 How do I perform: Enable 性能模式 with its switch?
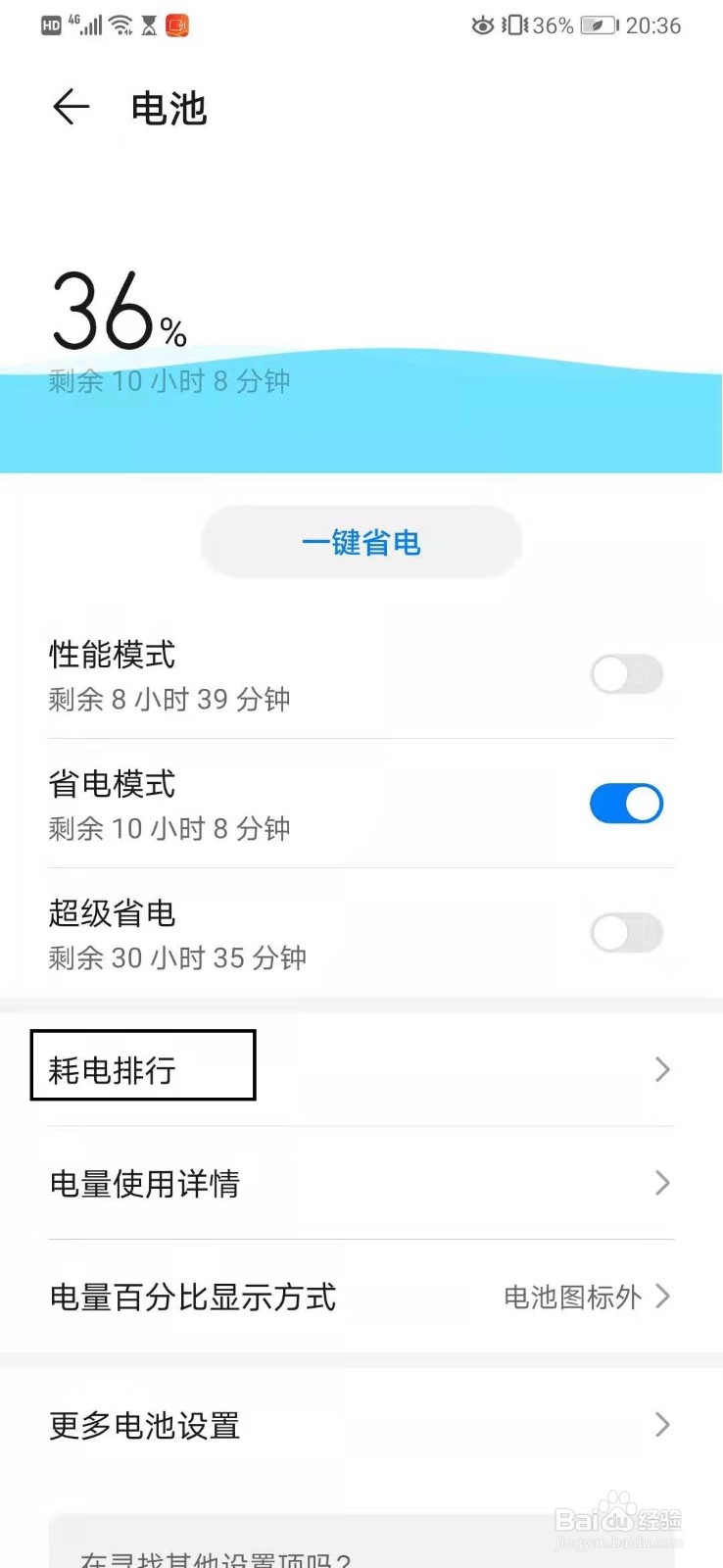coord(626,675)
